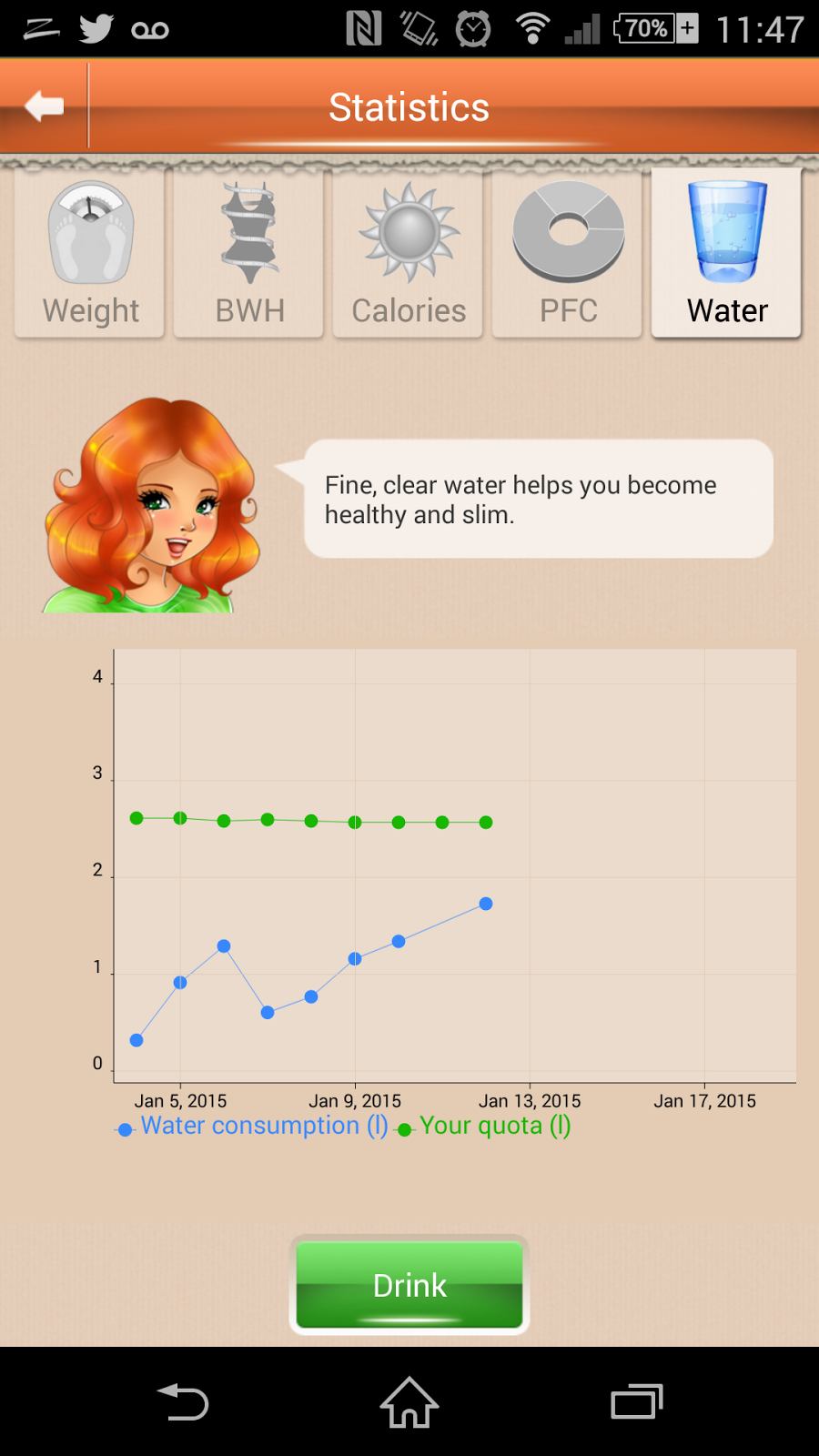The height and width of the screenshot is (1456, 819).
Task: Switch to the Weight statistics tab
Action: point(90,255)
